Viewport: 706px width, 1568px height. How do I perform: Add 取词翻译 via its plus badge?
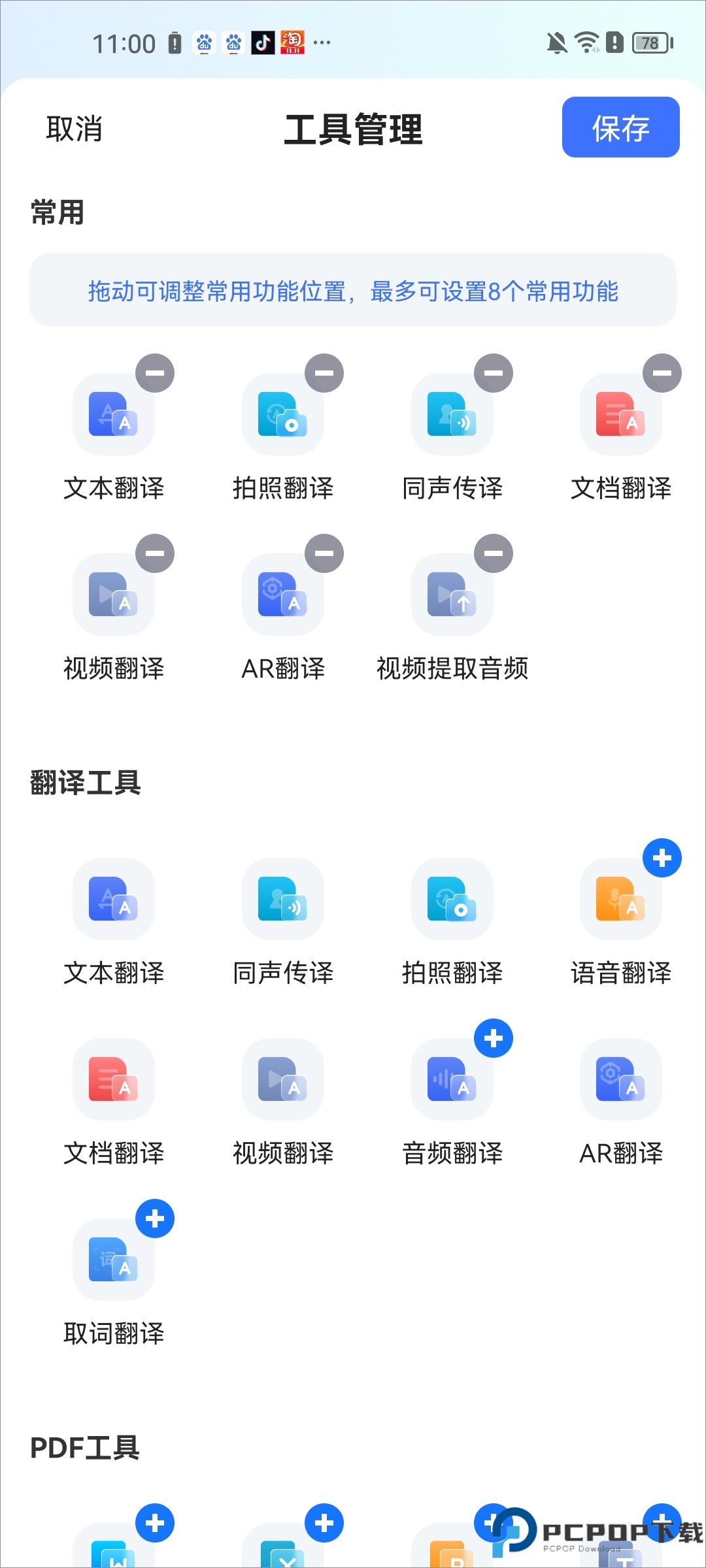tap(155, 1218)
